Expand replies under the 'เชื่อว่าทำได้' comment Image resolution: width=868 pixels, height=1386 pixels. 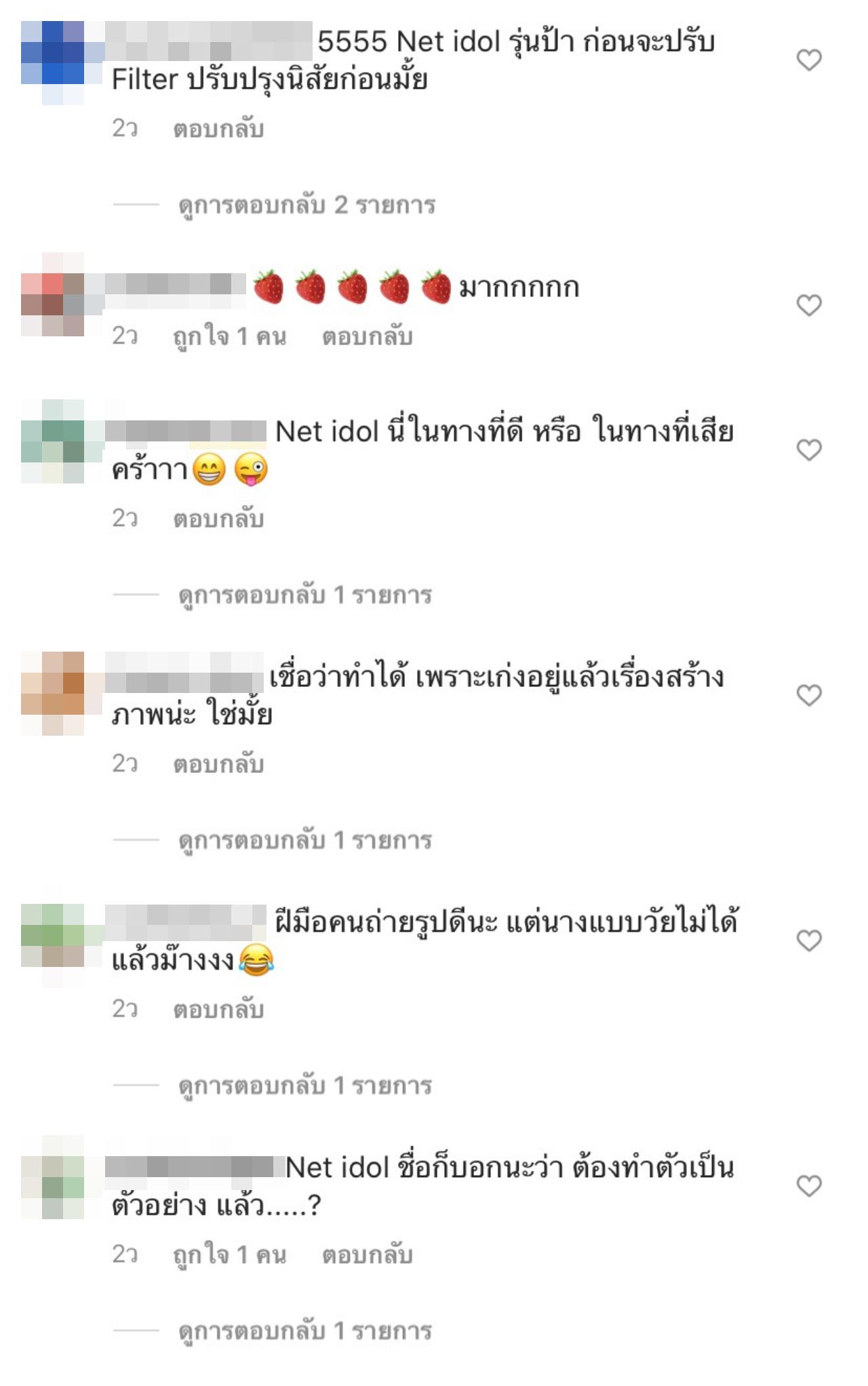click(304, 841)
